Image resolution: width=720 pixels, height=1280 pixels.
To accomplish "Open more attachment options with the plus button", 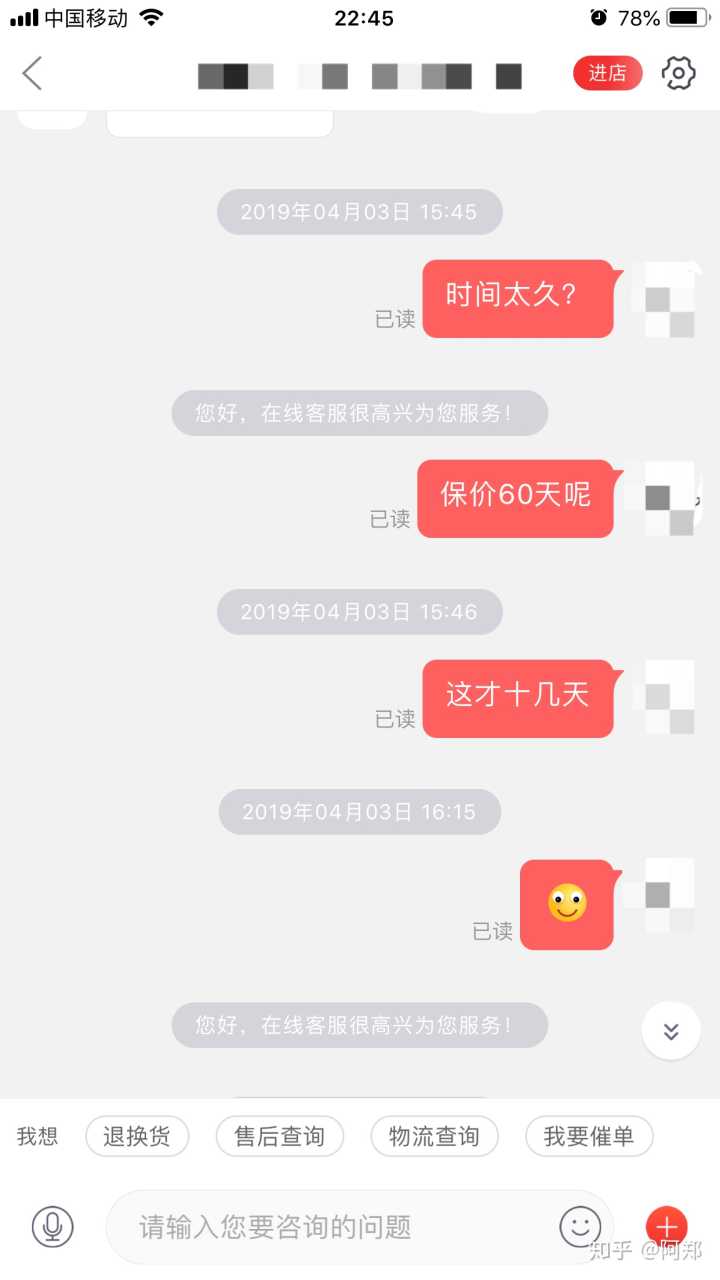I will click(667, 1224).
